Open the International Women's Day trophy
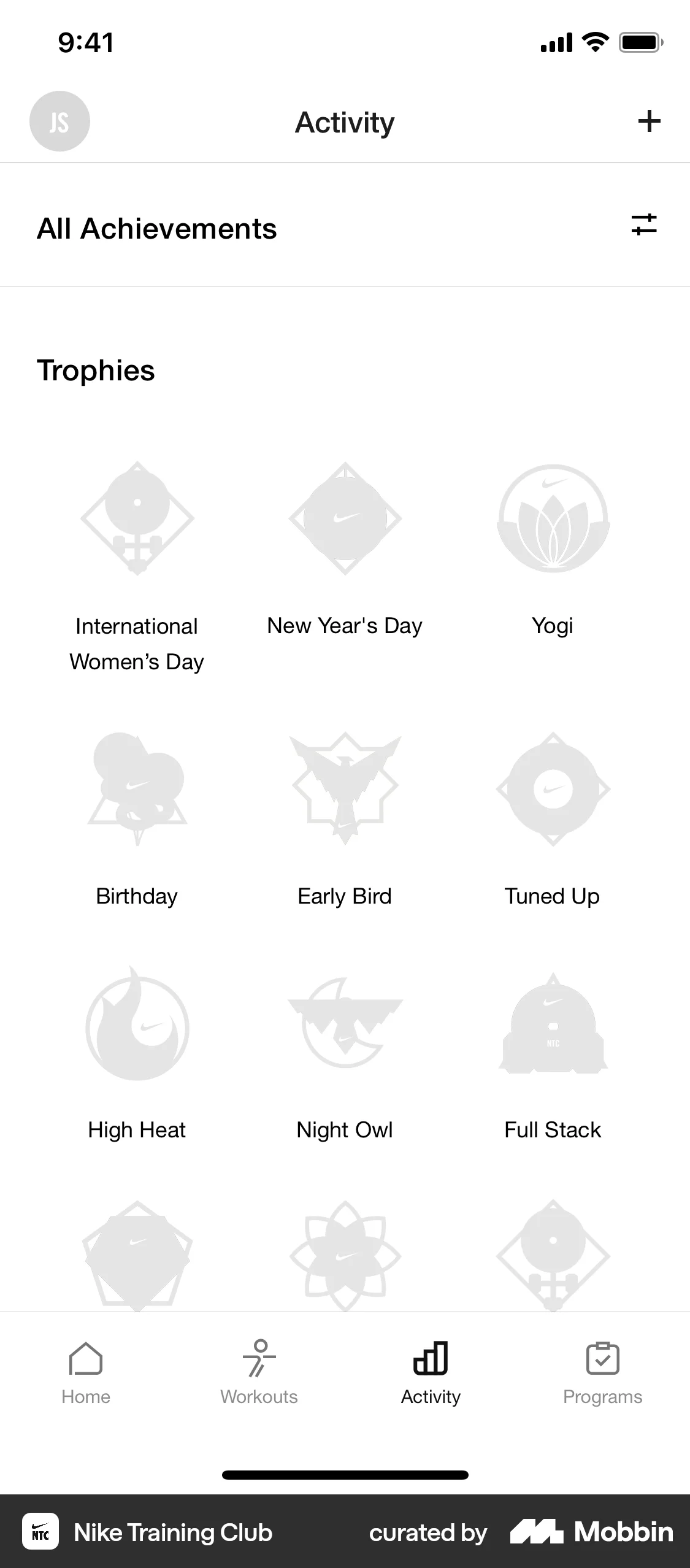690x1568 pixels. (136, 521)
